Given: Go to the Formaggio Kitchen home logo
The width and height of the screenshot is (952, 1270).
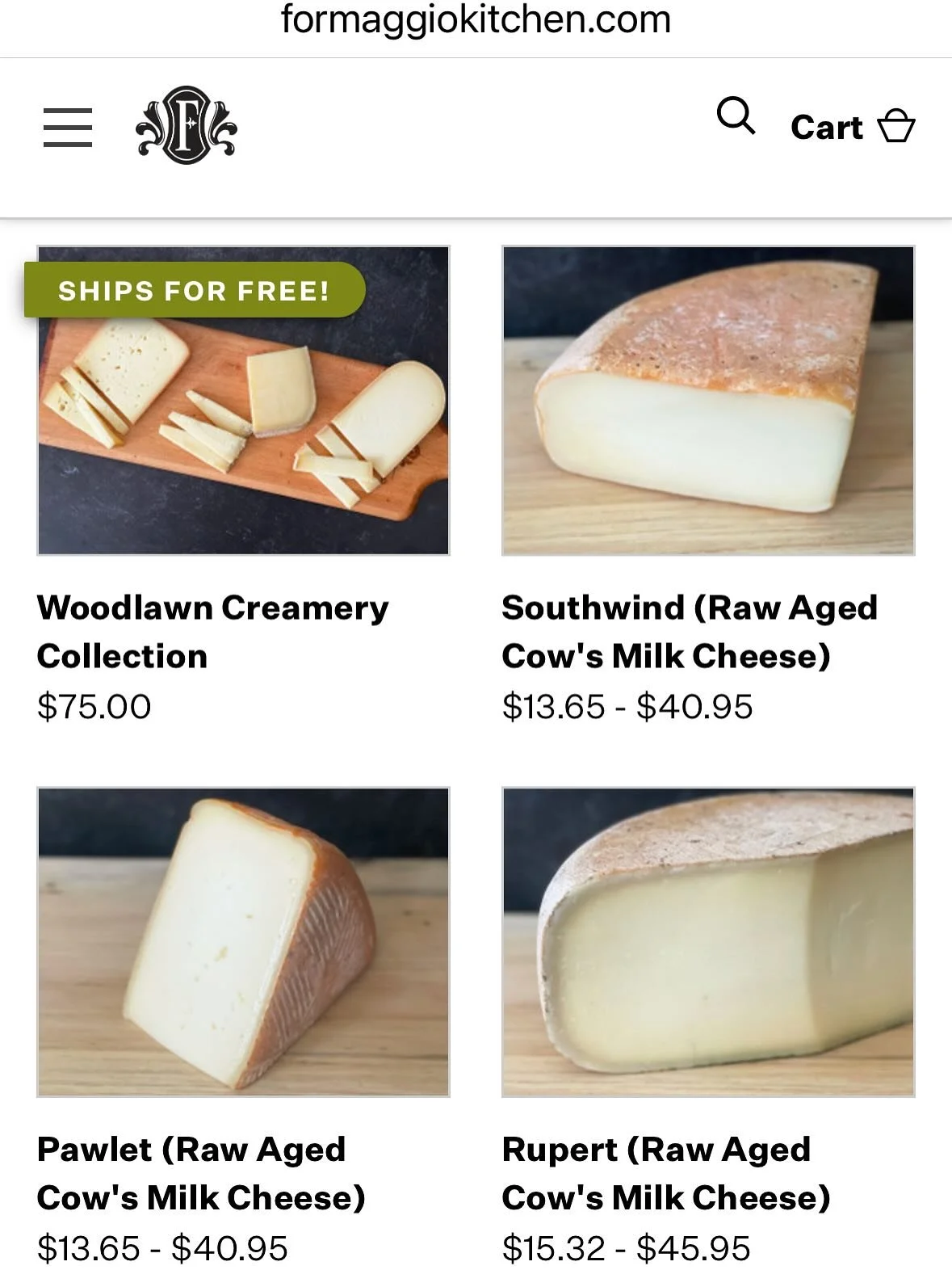Looking at the screenshot, I should click(x=187, y=126).
